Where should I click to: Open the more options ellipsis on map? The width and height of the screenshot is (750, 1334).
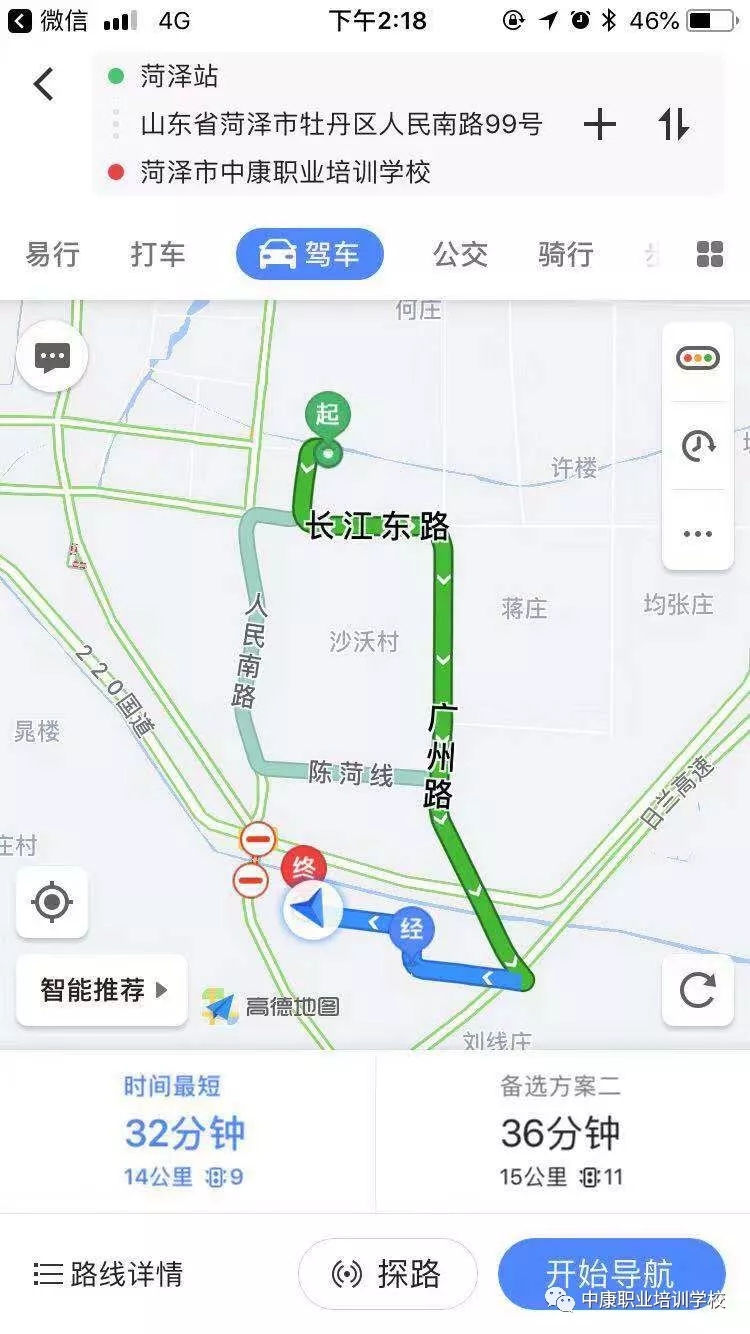pyautogui.click(x=698, y=533)
